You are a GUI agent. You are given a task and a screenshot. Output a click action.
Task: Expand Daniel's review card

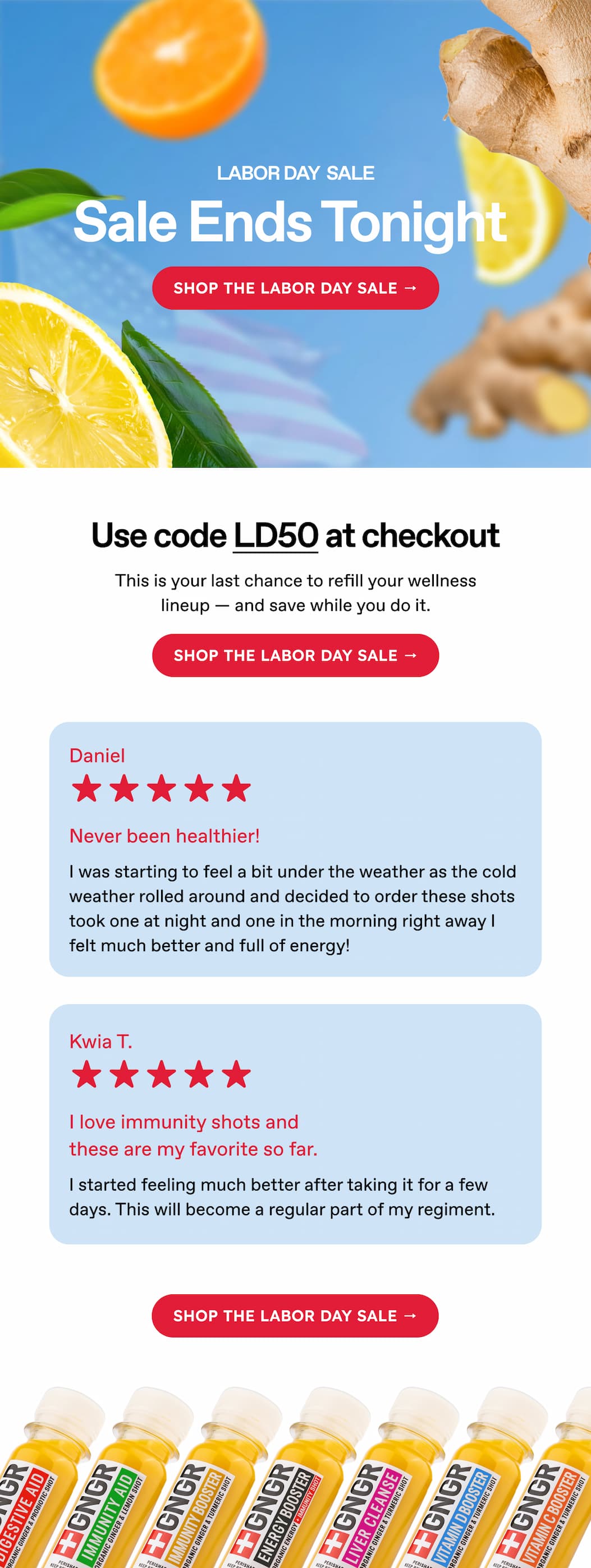[x=295, y=849]
